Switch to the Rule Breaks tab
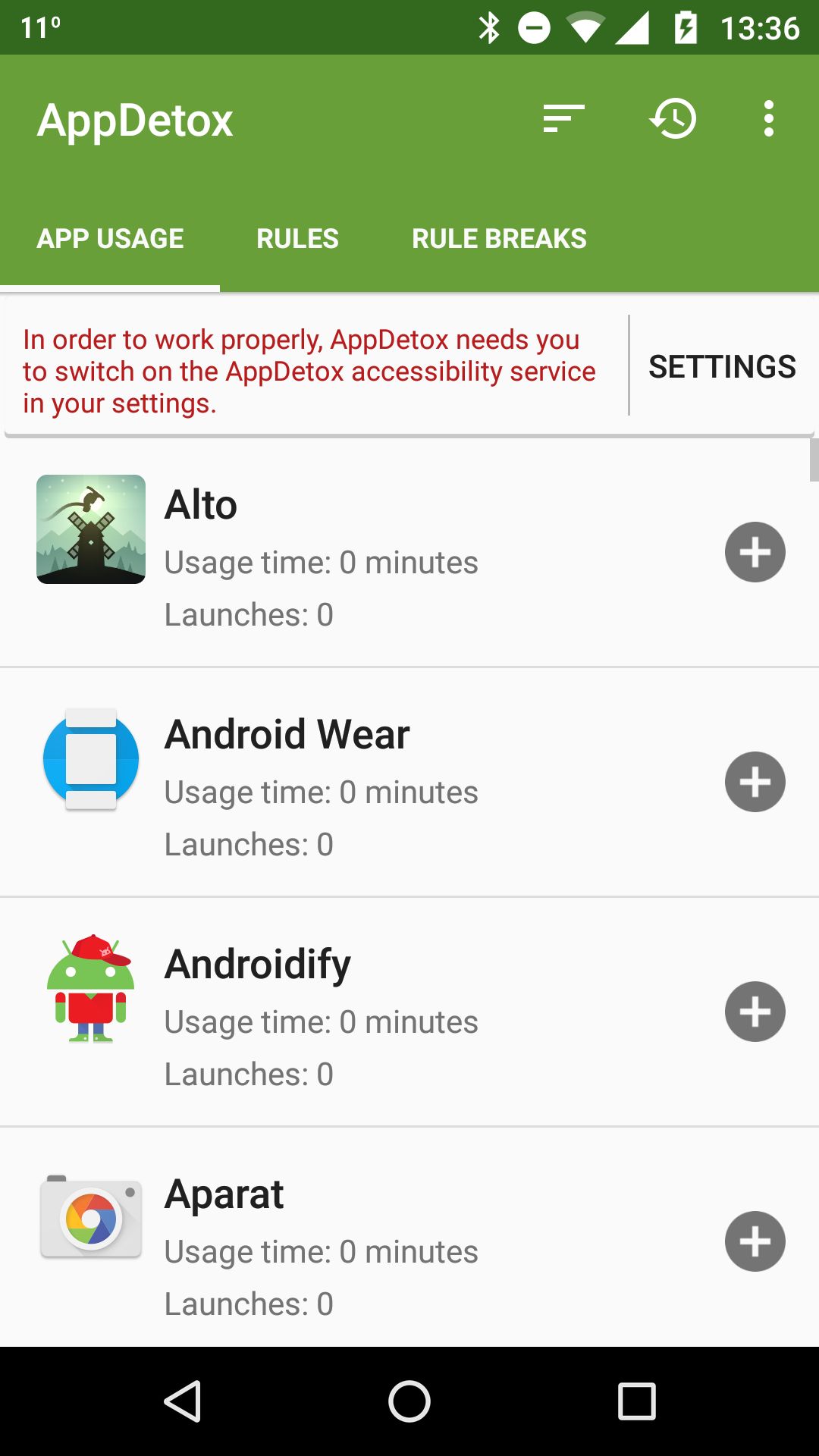Screen dimensions: 819x1456 tap(499, 239)
